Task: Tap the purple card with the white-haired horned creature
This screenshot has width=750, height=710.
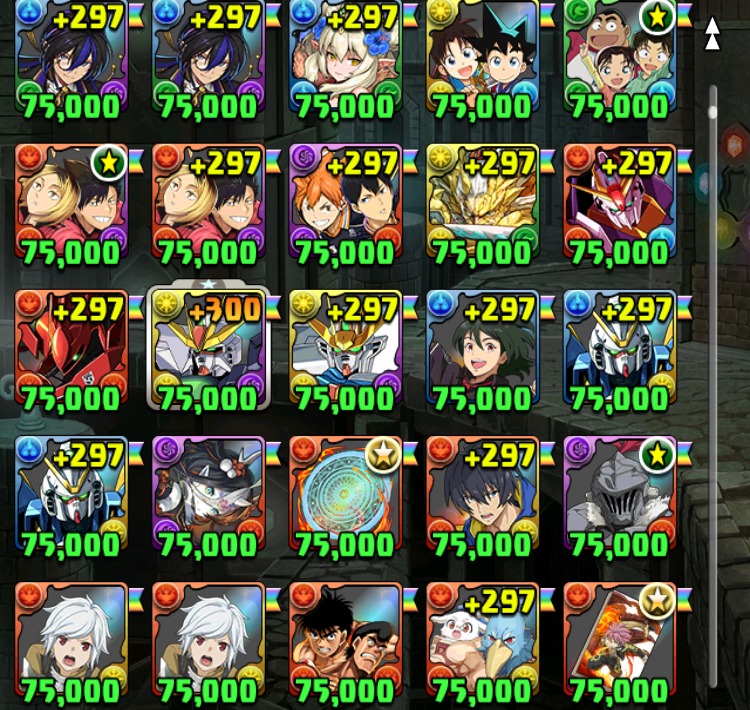Action: [208, 495]
